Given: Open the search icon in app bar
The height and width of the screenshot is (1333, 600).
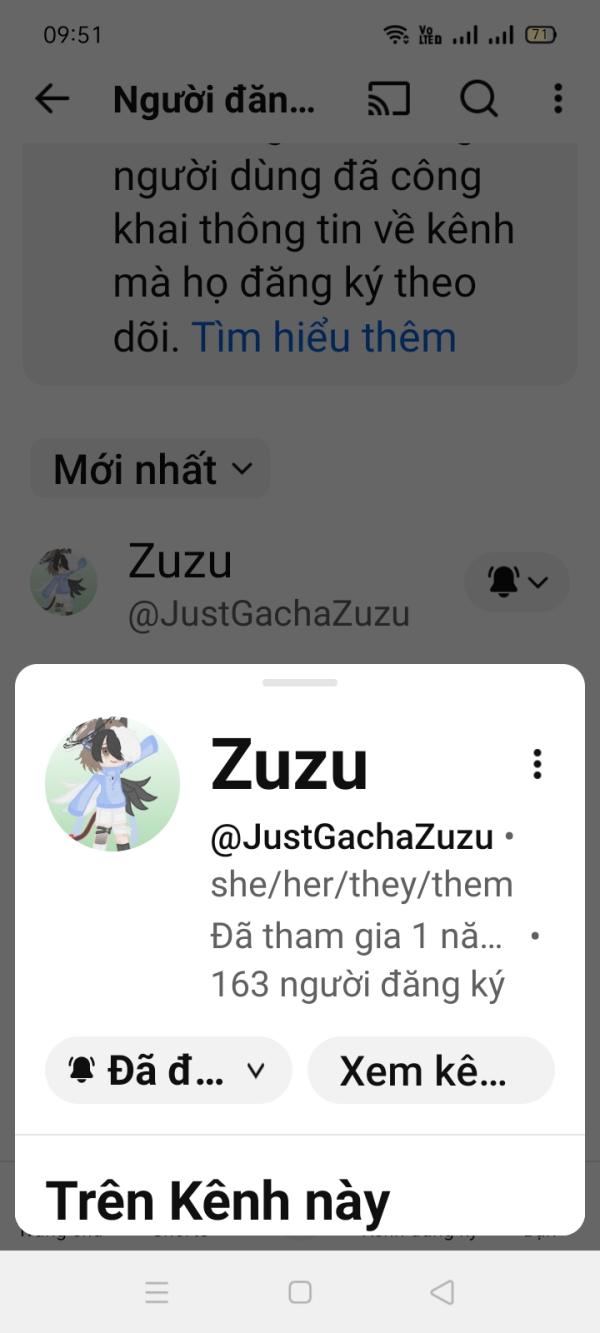Looking at the screenshot, I should coord(478,98).
